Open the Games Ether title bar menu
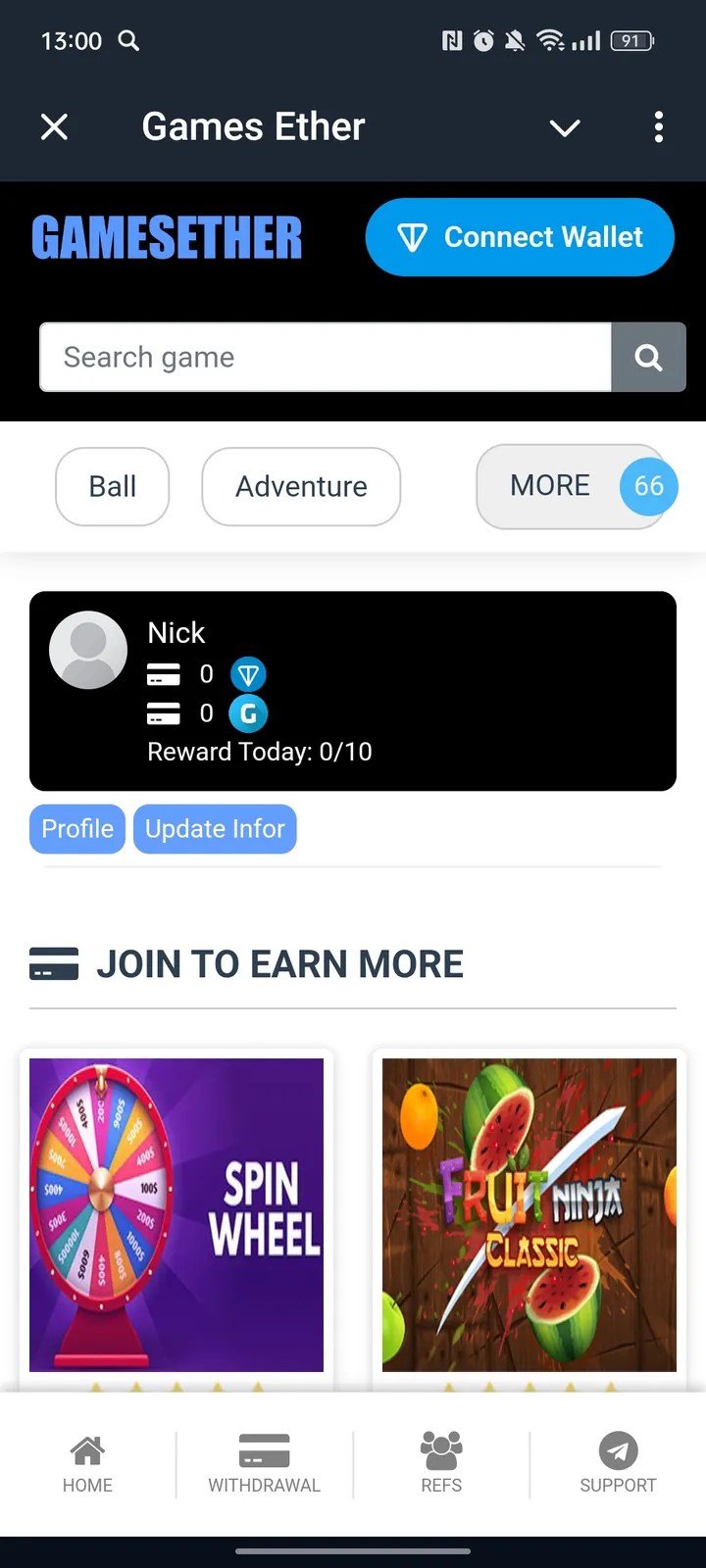 [x=253, y=127]
